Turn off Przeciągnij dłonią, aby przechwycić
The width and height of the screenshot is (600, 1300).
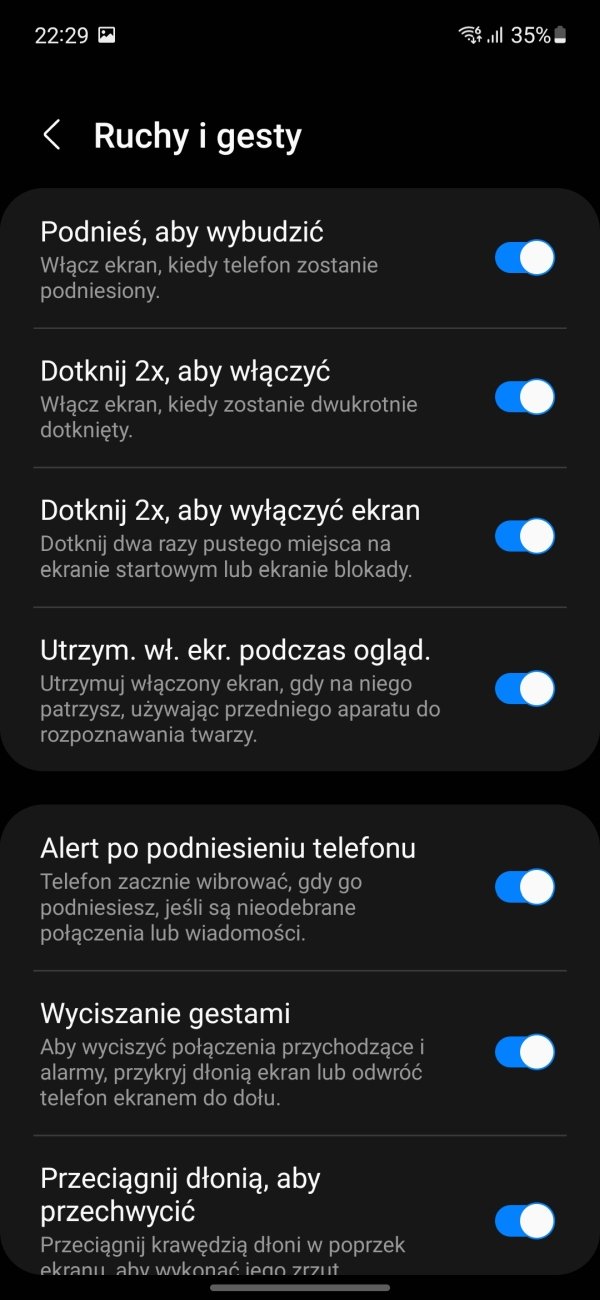point(525,1219)
